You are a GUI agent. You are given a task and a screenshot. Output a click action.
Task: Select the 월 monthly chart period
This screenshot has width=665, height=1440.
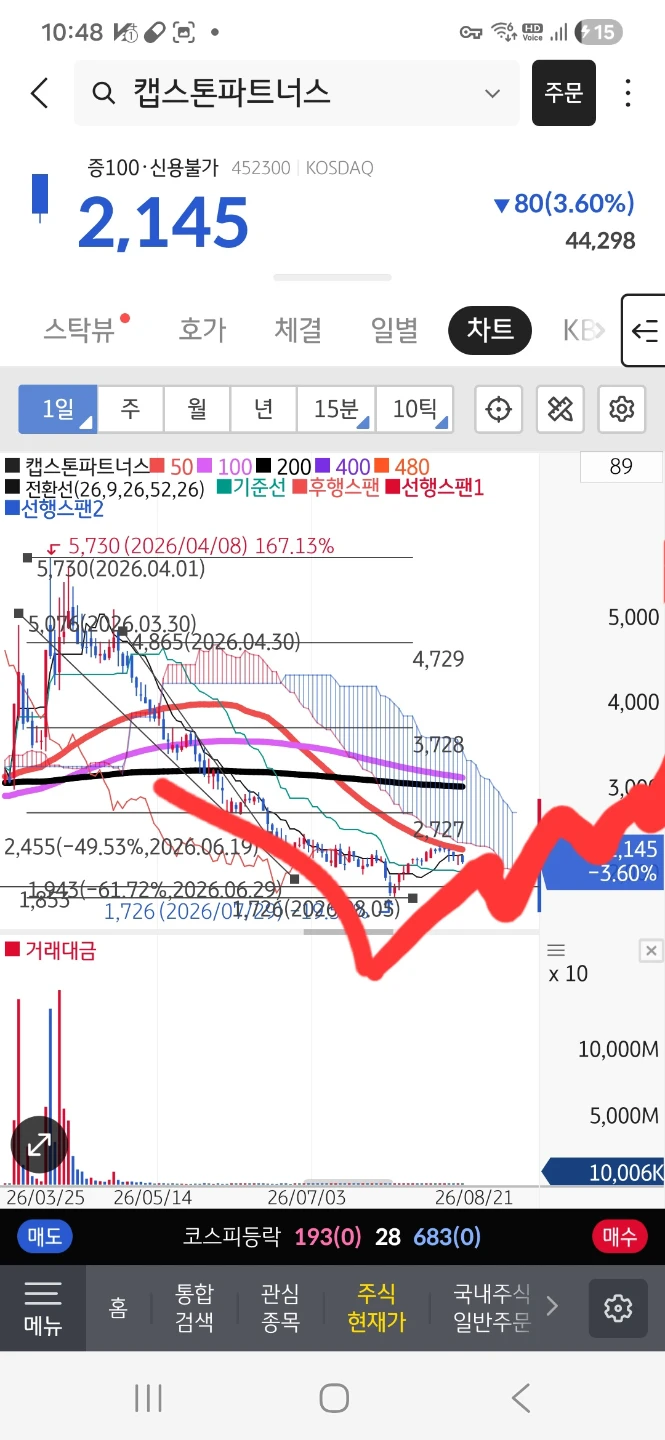click(197, 409)
